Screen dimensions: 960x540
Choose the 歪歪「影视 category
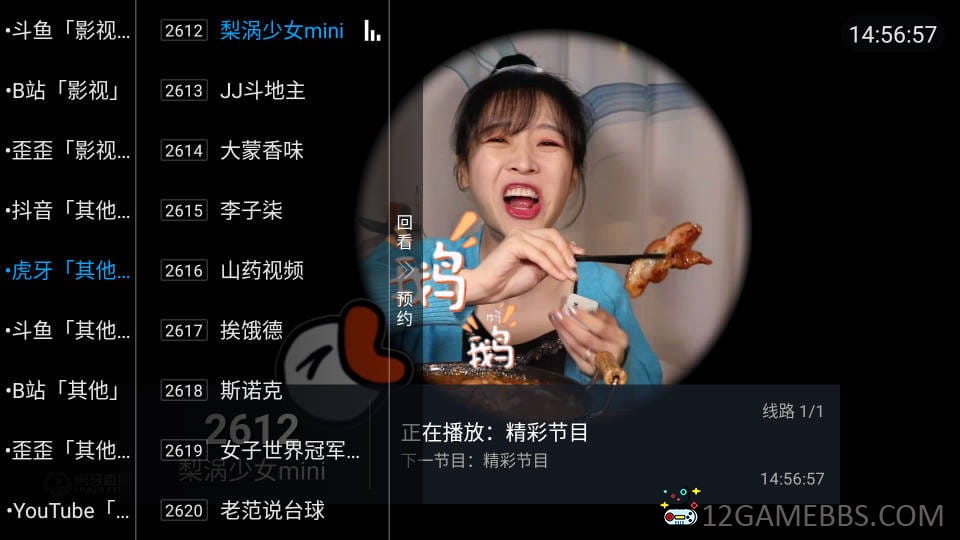[x=68, y=151]
